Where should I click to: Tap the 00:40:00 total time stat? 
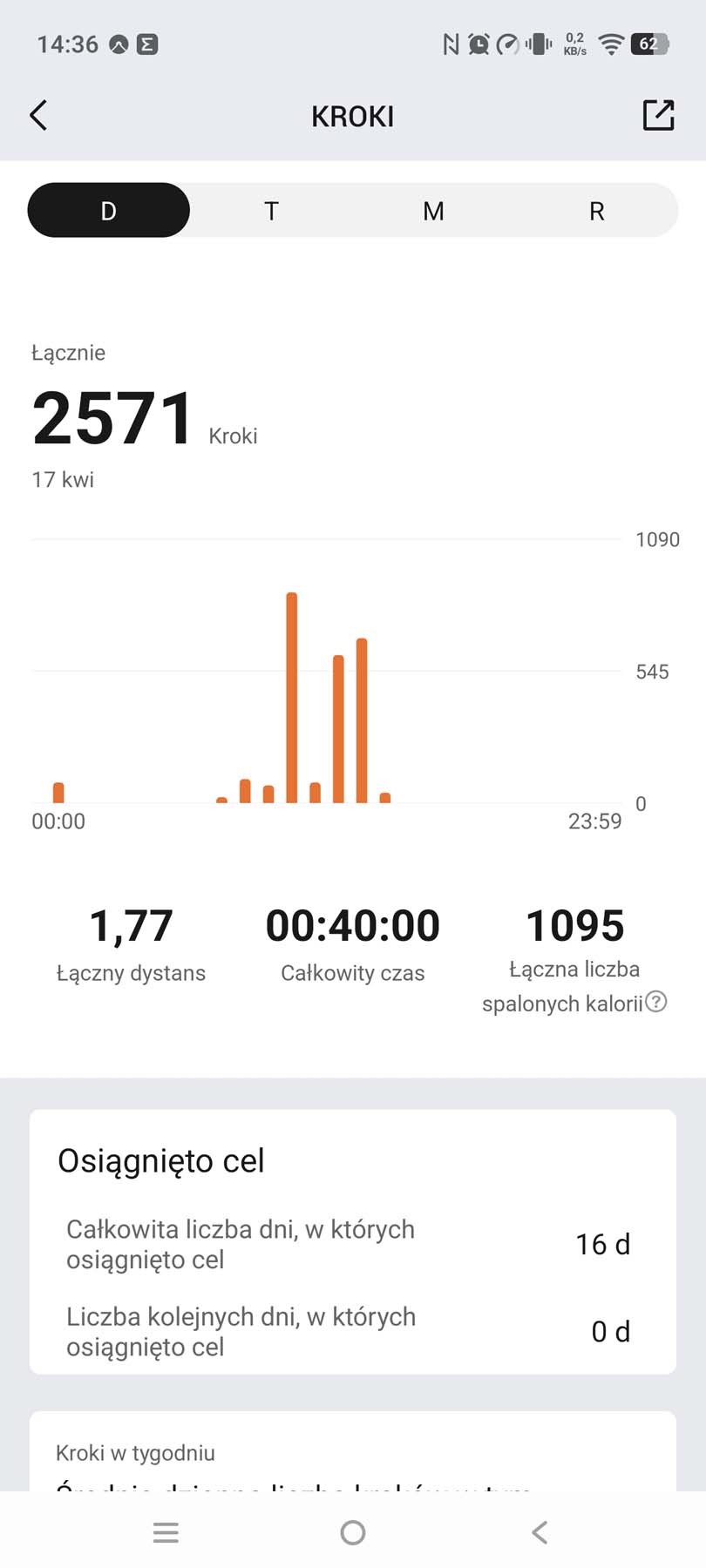352,925
